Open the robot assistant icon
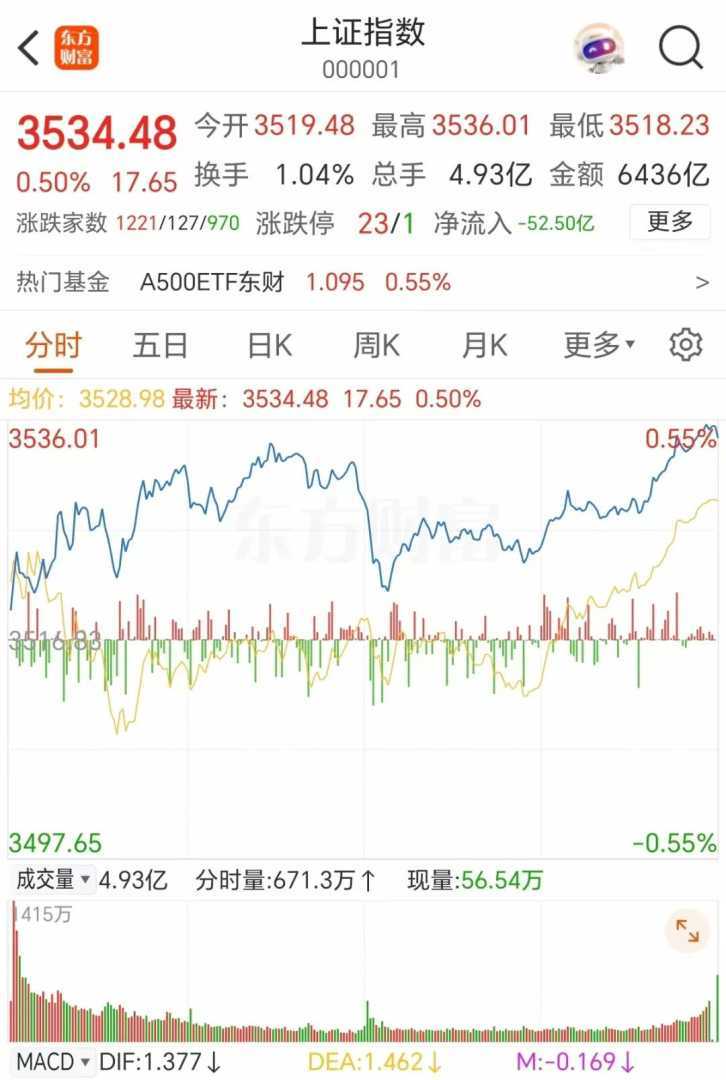Image resolution: width=726 pixels, height=1080 pixels. point(598,47)
